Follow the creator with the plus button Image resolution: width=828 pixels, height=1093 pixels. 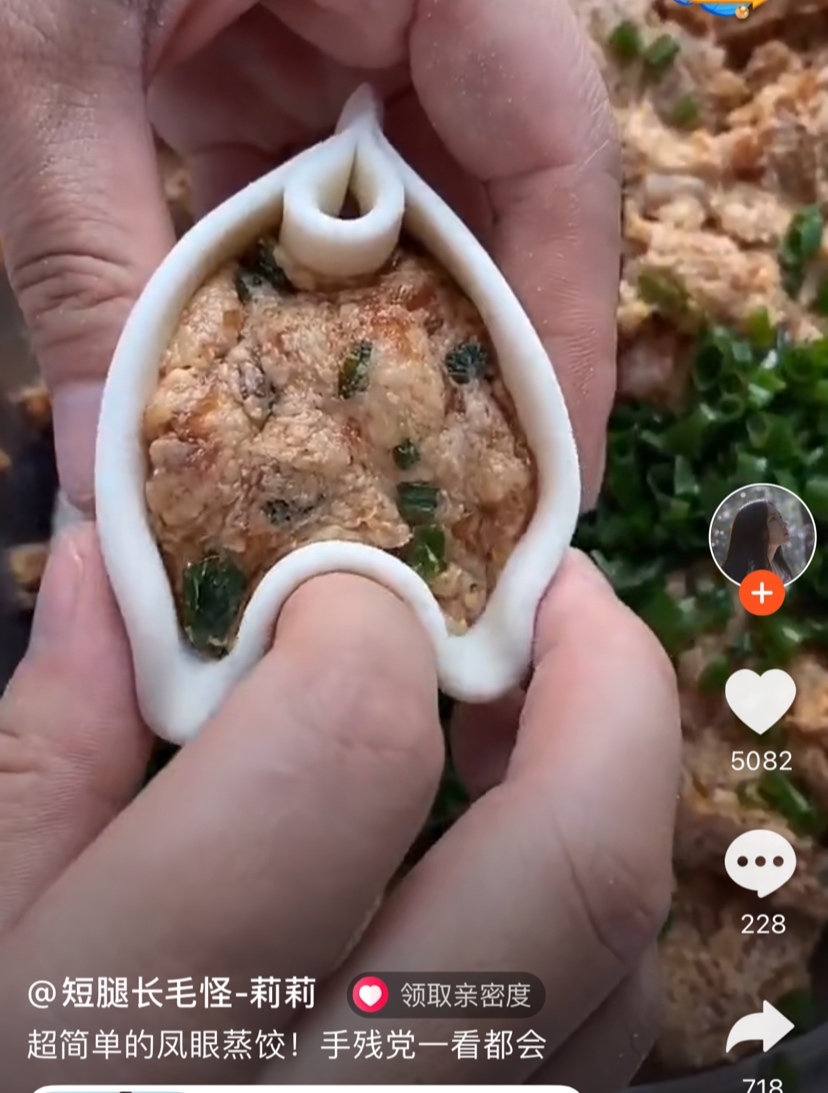click(762, 594)
